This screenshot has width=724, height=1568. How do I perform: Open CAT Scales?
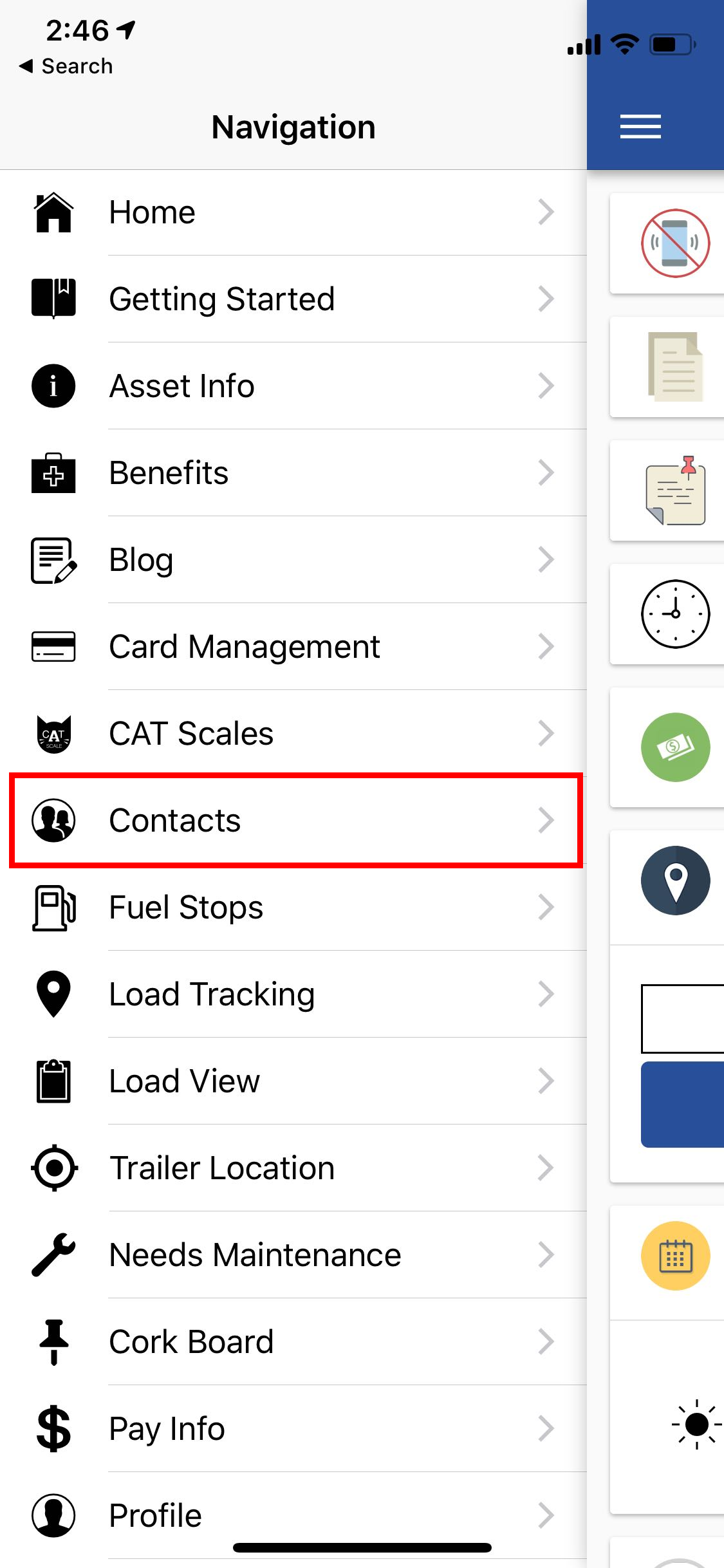[x=293, y=734]
